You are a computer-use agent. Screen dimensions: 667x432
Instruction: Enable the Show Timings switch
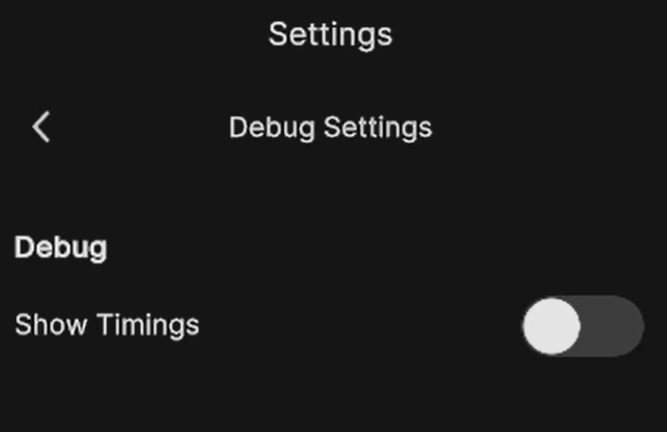coord(582,326)
